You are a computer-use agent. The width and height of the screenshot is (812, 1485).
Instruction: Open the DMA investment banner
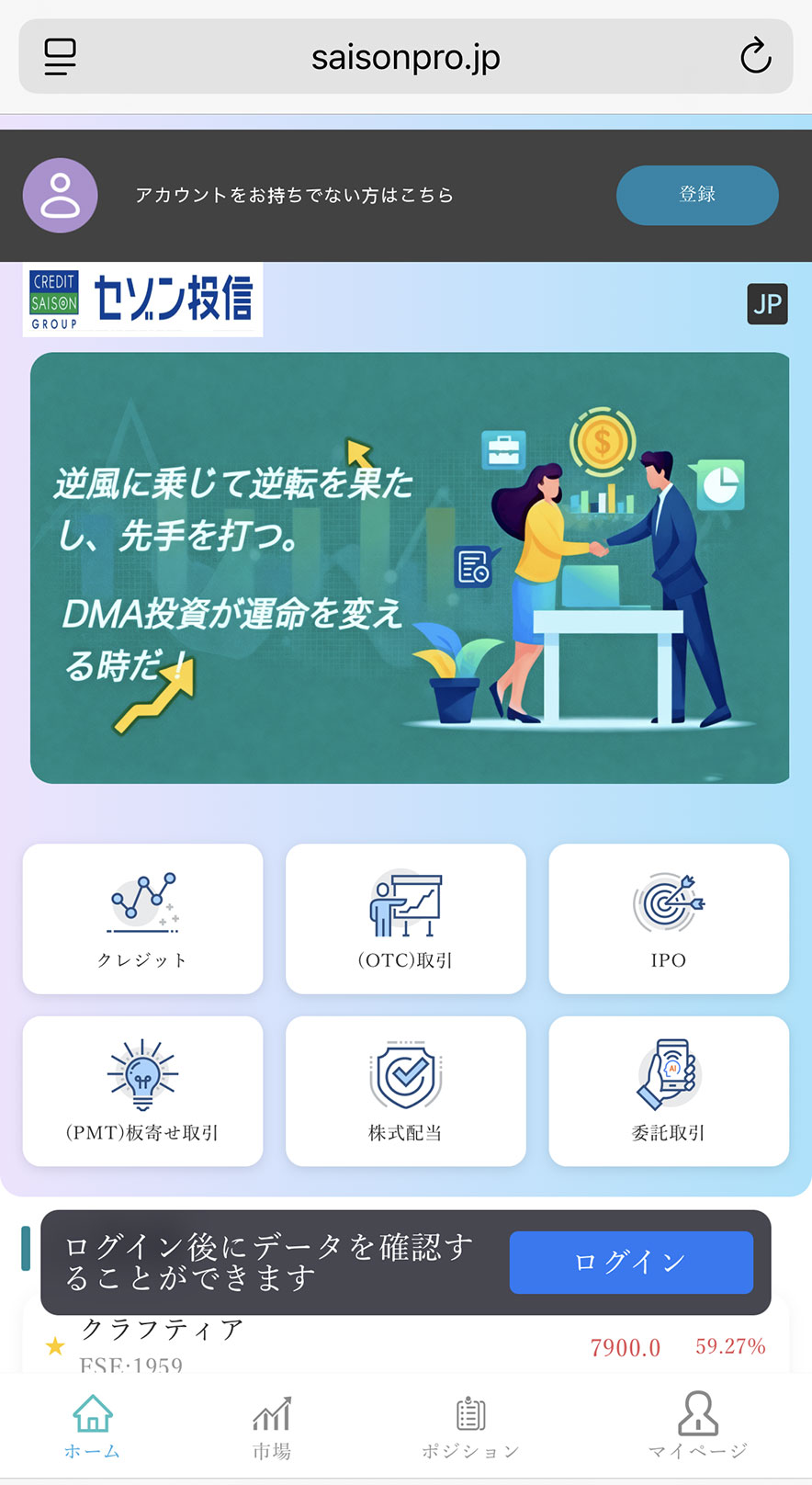point(409,567)
